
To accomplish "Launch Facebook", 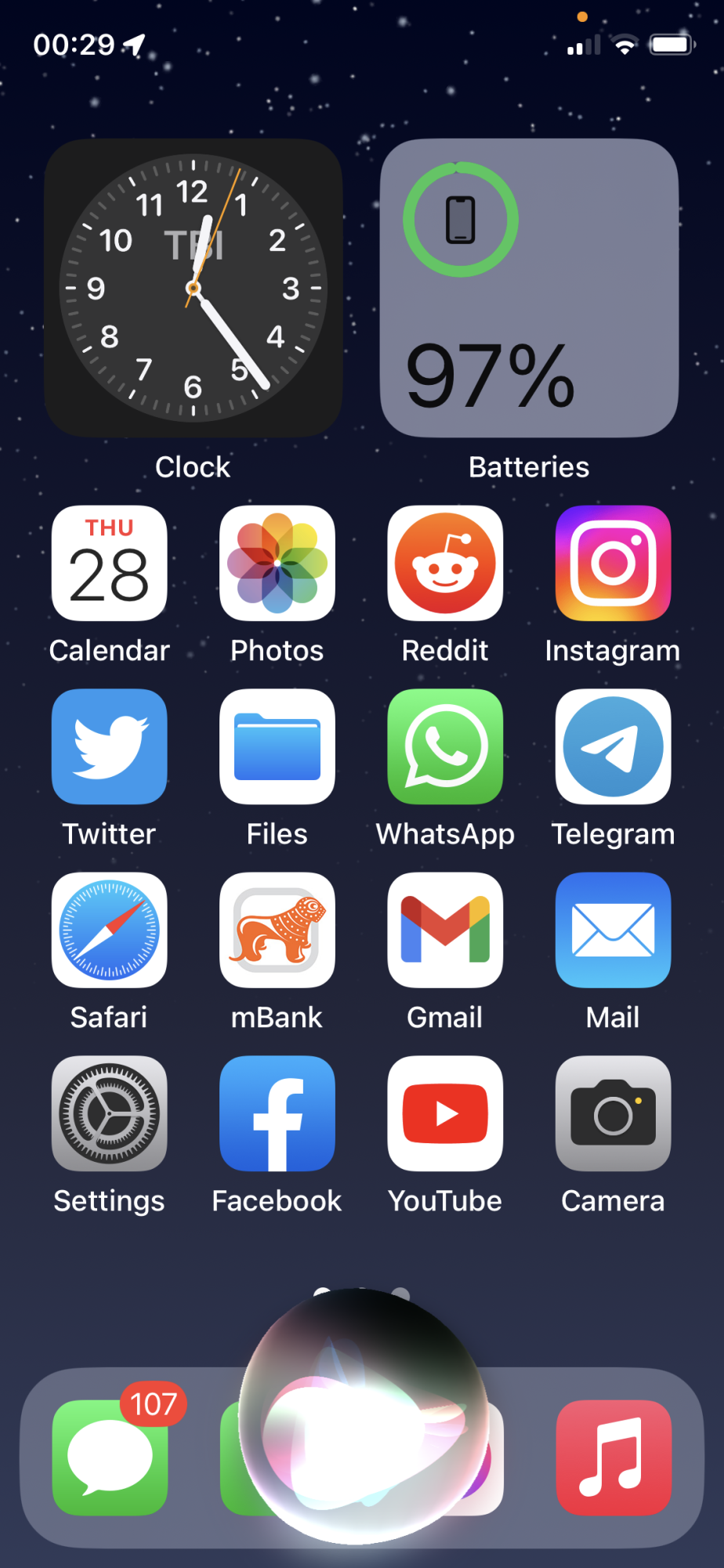I will tap(277, 1113).
